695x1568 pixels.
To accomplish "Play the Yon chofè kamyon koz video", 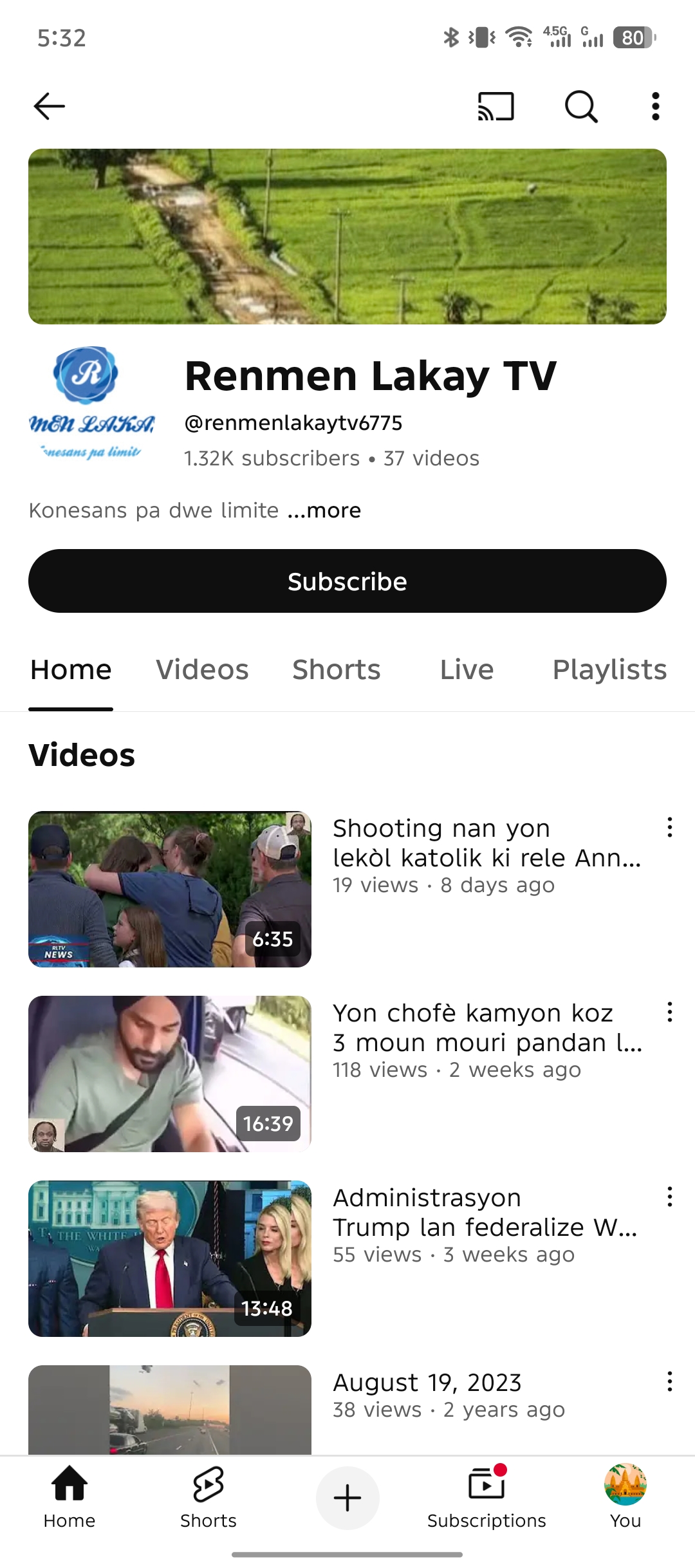I will 170,1074.
